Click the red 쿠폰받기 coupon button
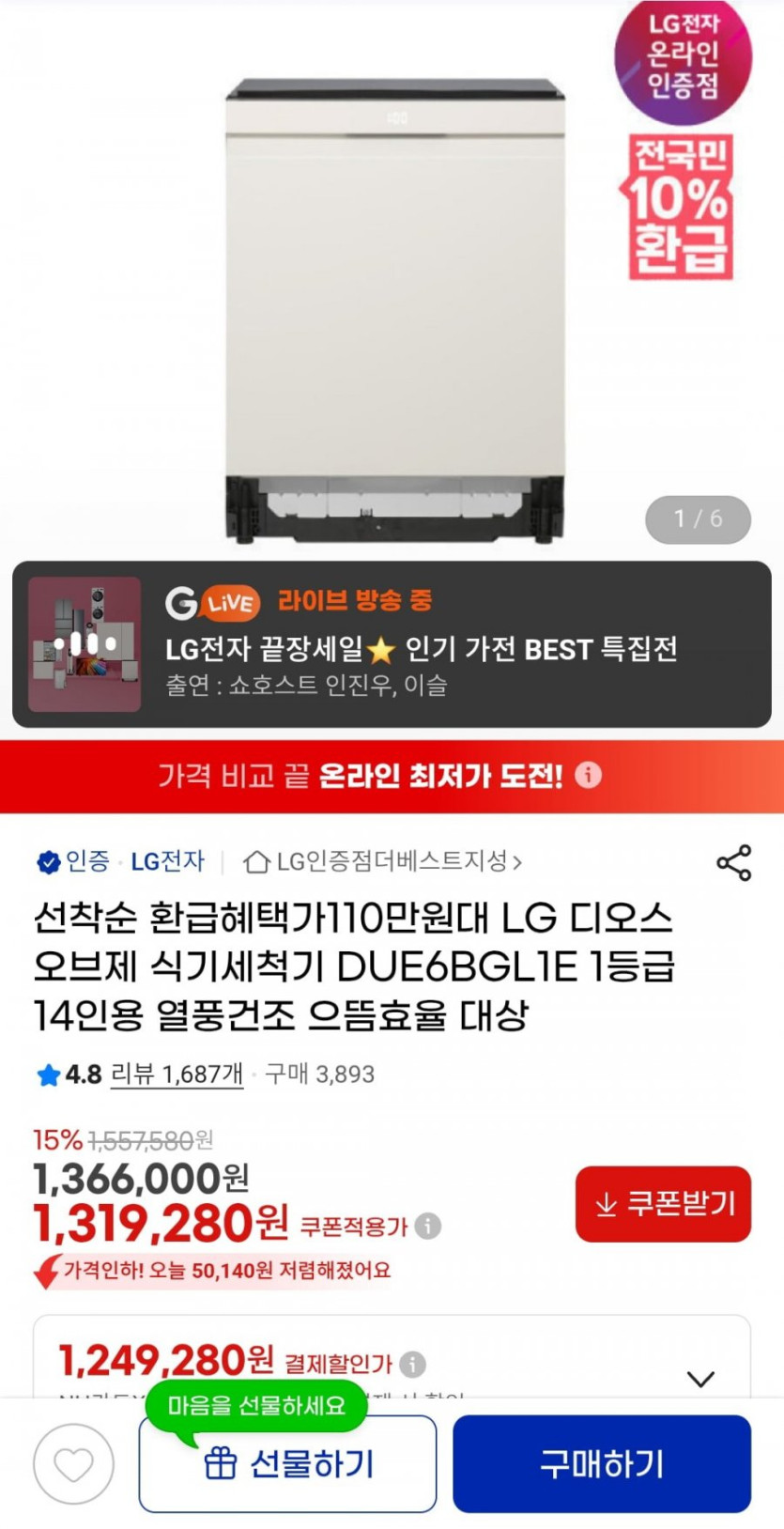 pos(663,1205)
